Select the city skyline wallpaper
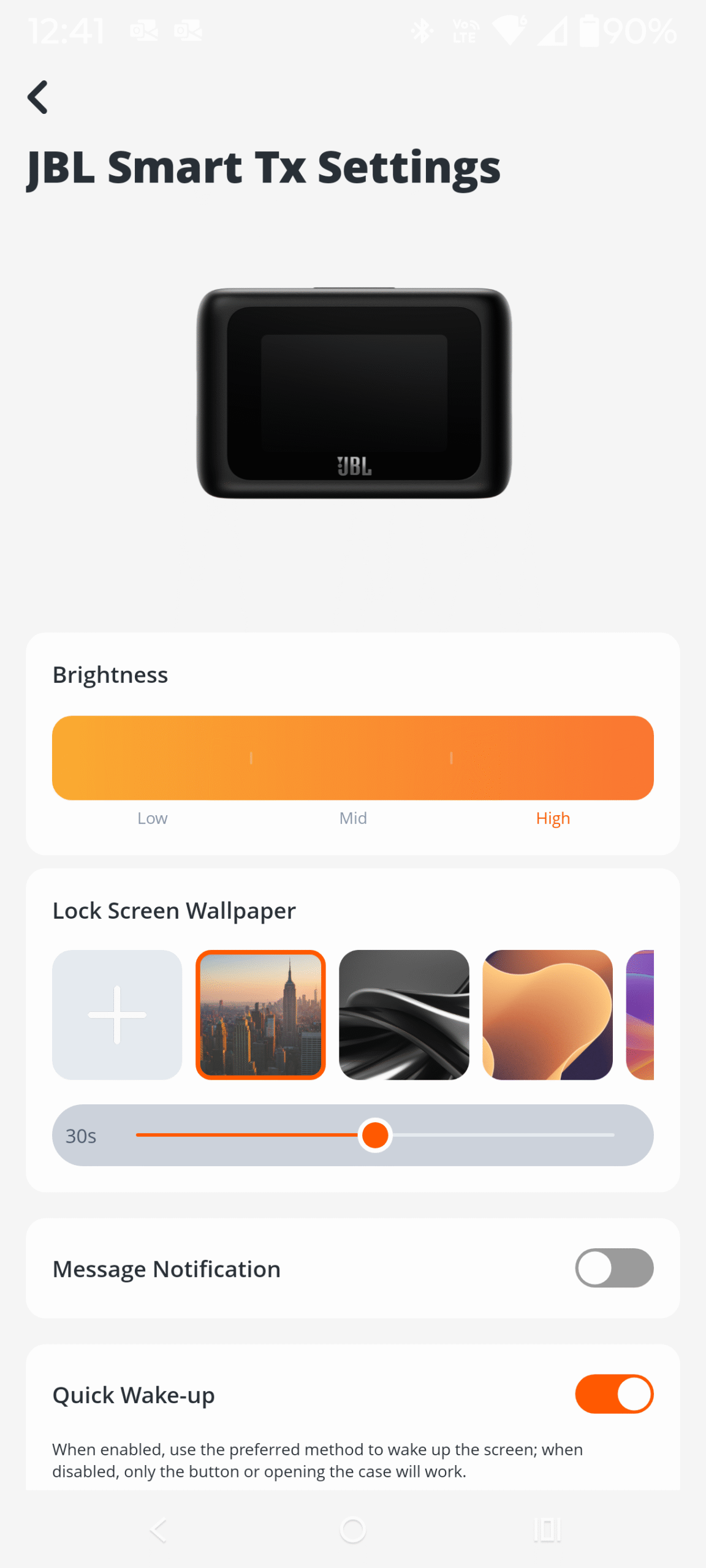The height and width of the screenshot is (1568, 706). [x=260, y=1015]
